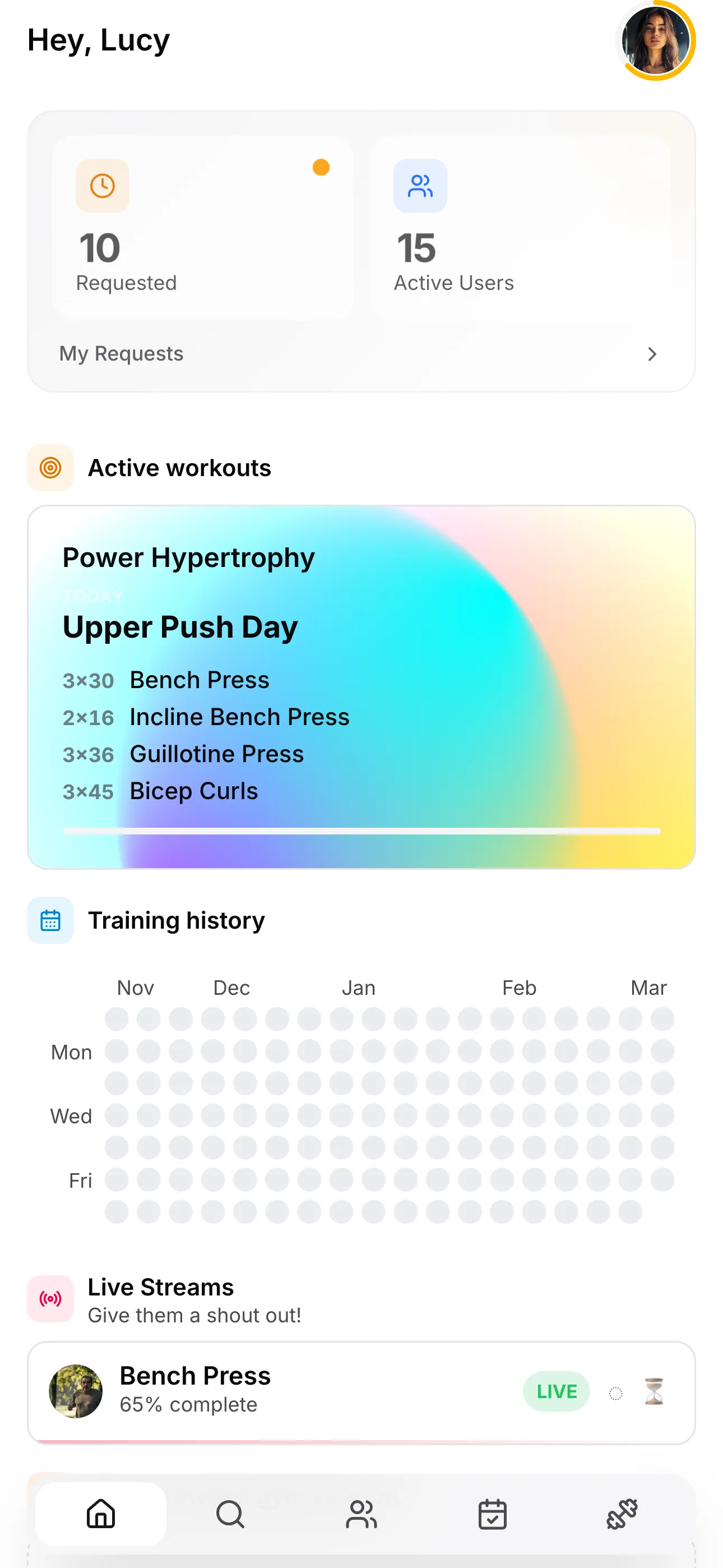
Task: Tap the hourglass icon on Bench Press stream
Action: (x=654, y=1391)
